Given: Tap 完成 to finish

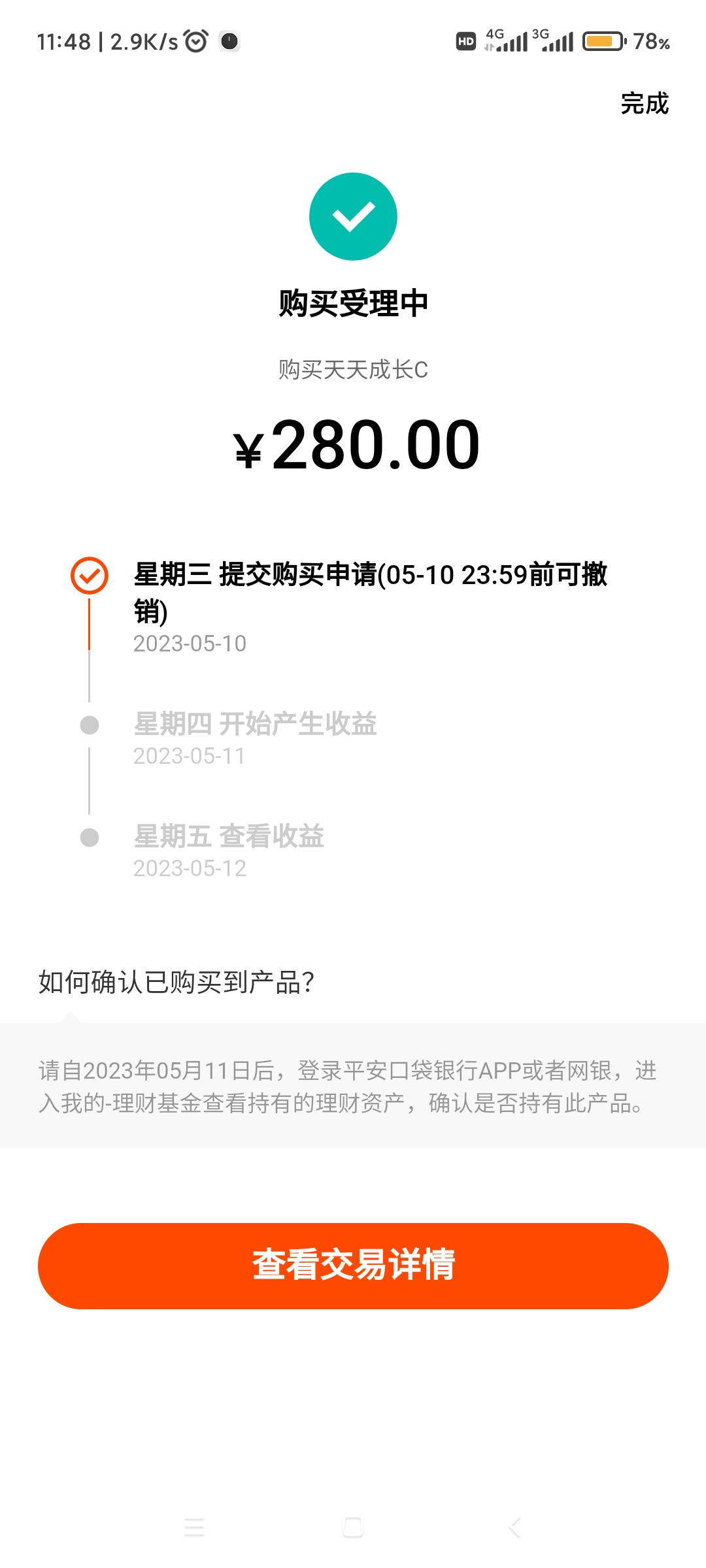Looking at the screenshot, I should 645,103.
